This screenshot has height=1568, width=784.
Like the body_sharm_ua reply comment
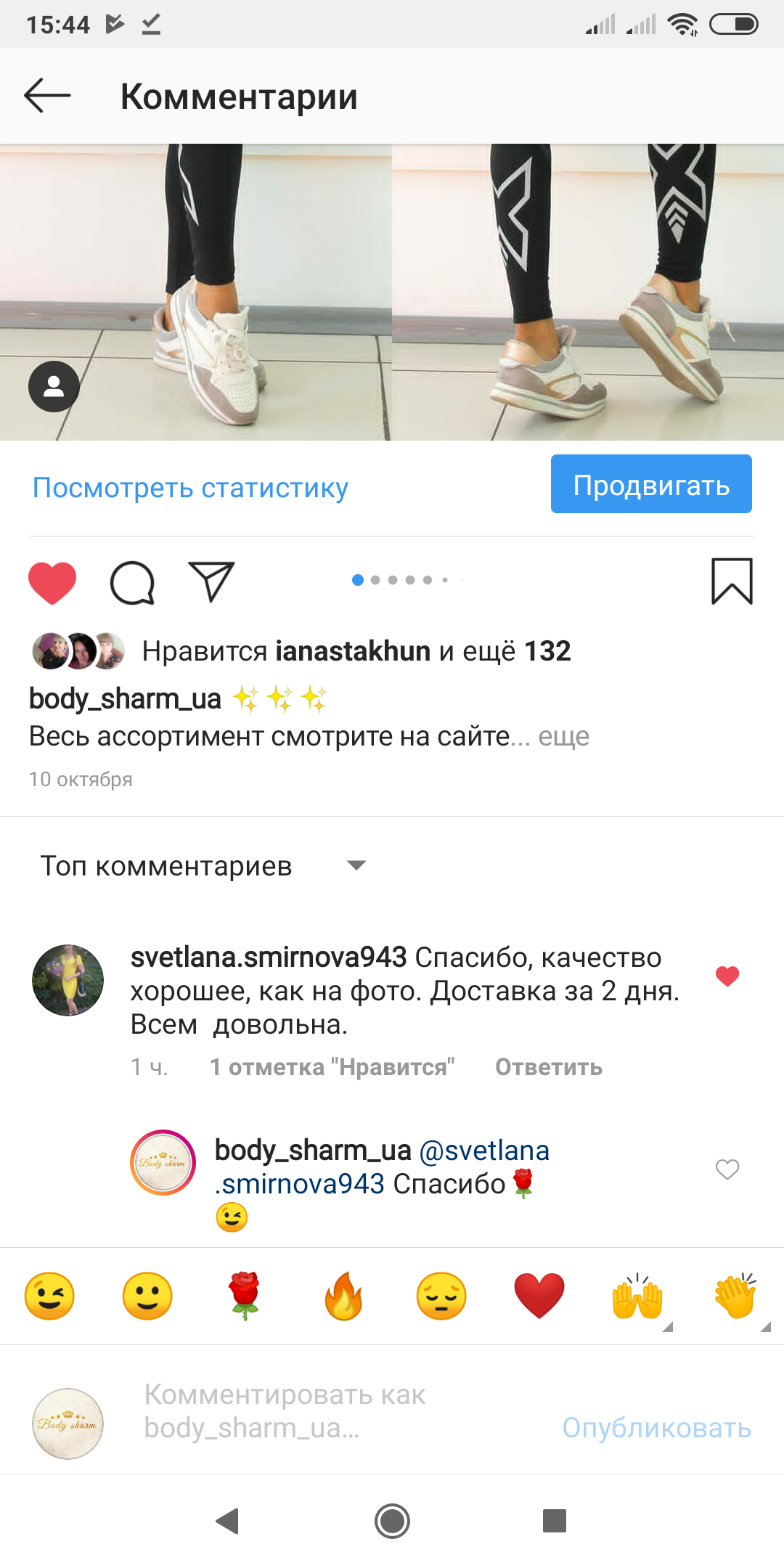click(727, 1169)
